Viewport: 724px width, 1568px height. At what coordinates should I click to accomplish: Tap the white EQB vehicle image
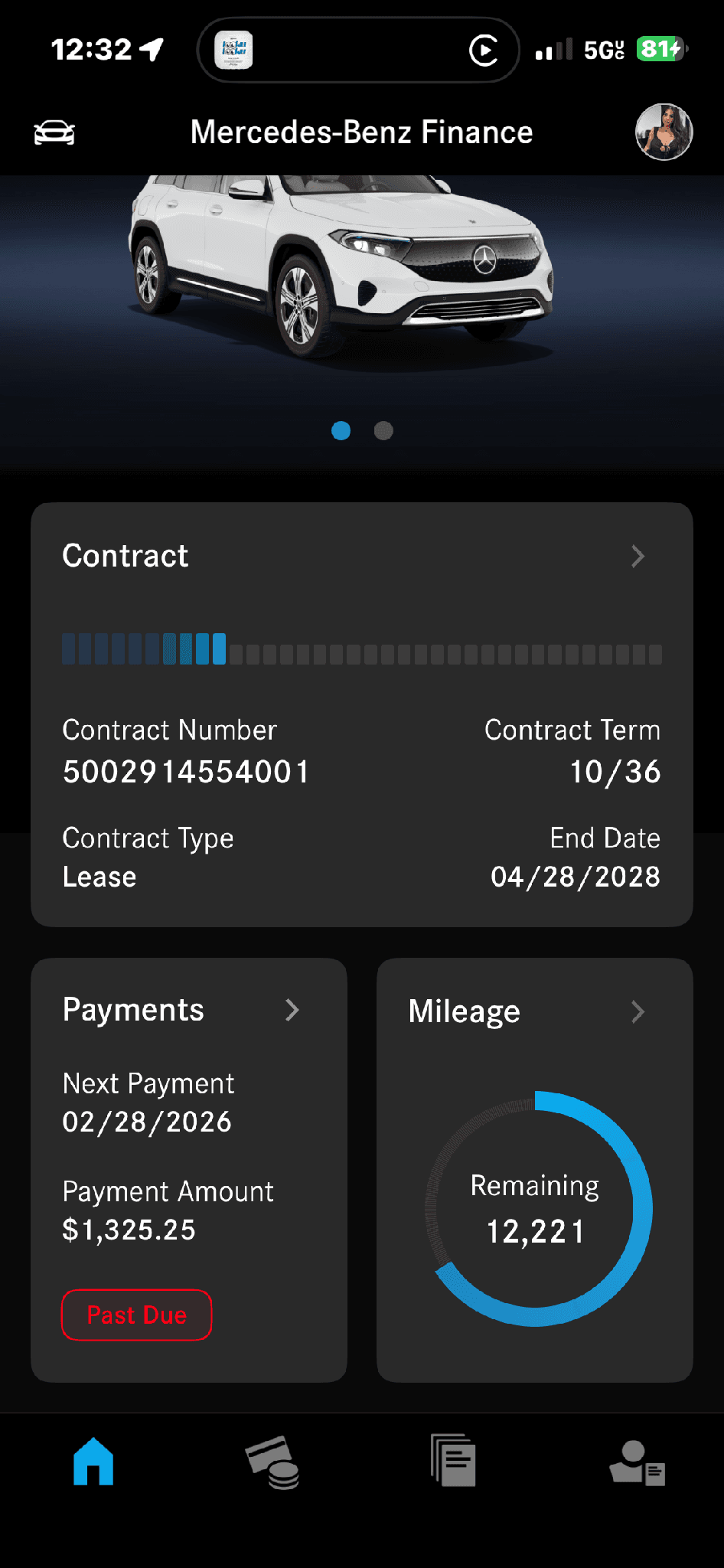tap(344, 268)
